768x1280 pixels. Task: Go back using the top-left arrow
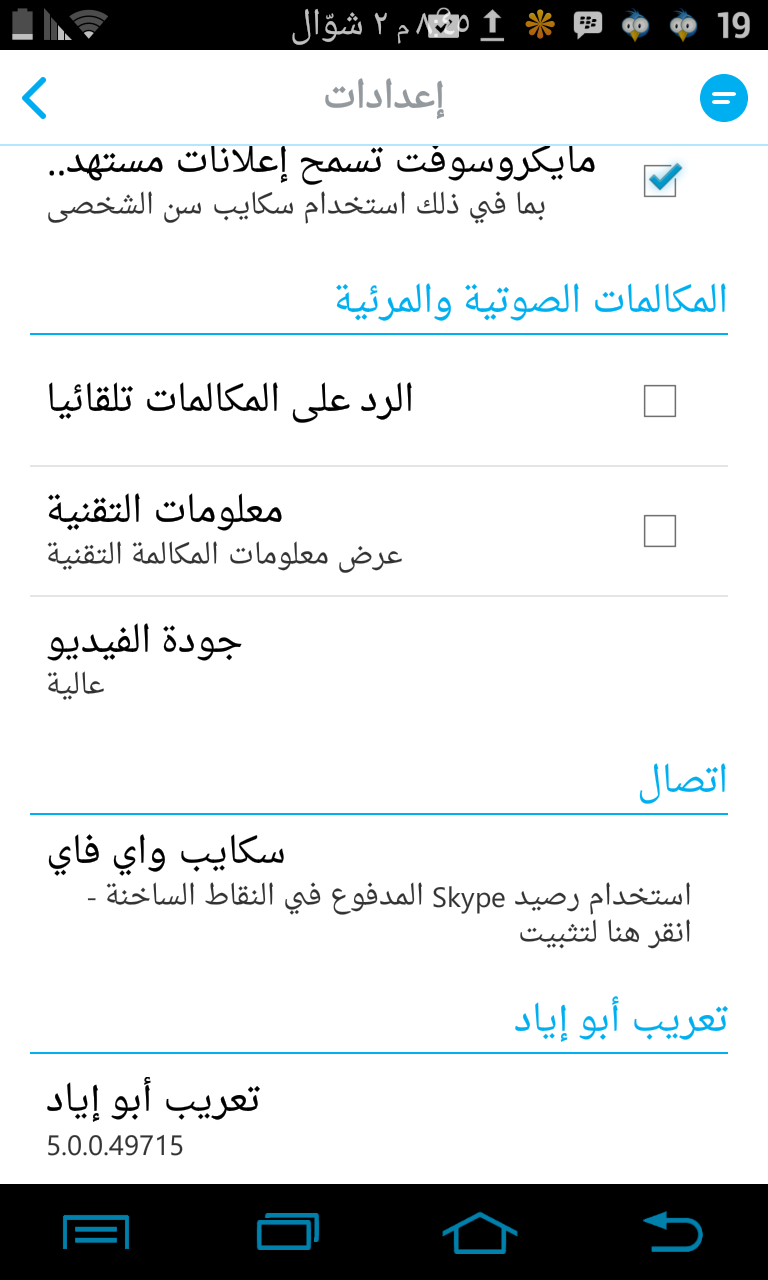[34, 99]
